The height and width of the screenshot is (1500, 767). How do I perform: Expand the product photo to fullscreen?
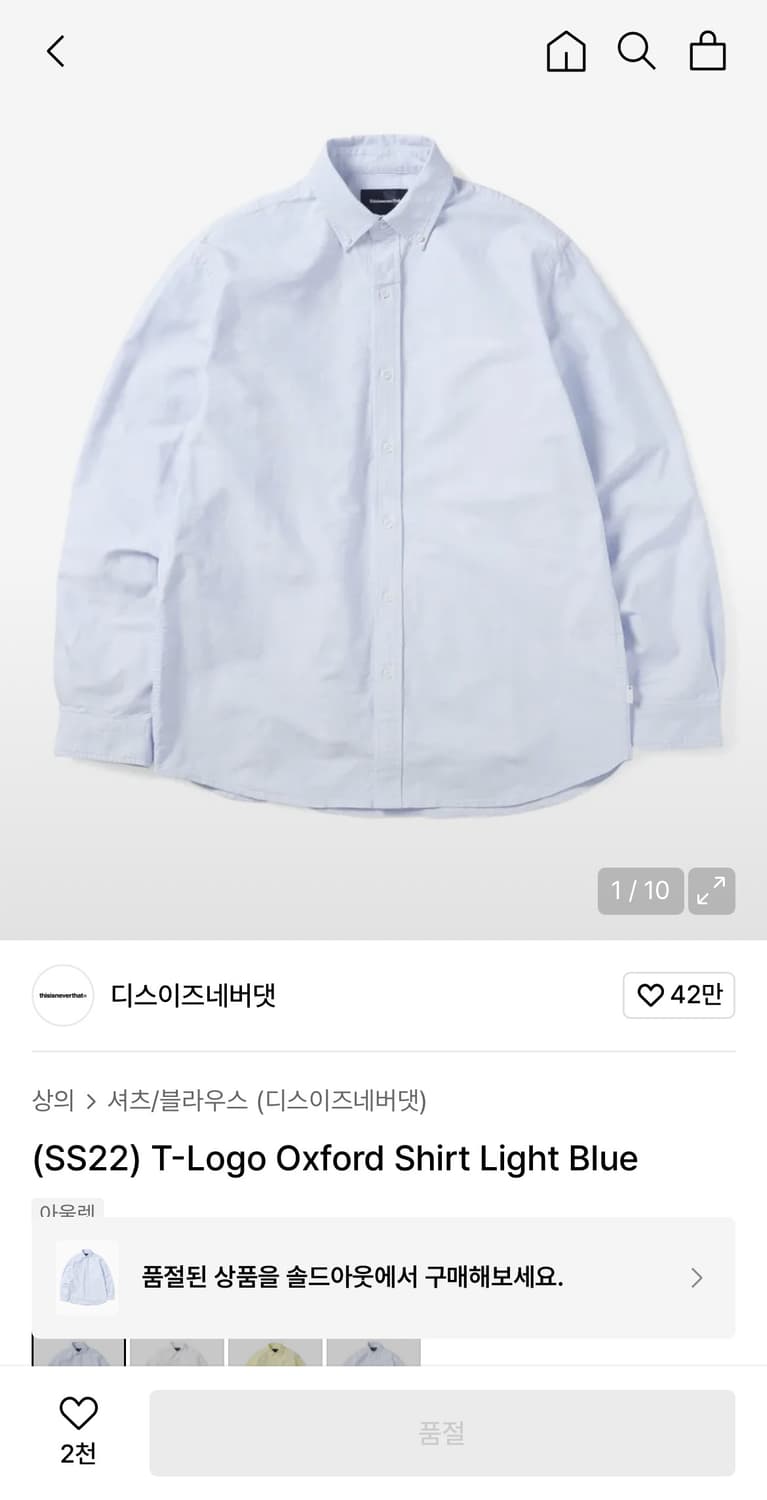click(711, 890)
